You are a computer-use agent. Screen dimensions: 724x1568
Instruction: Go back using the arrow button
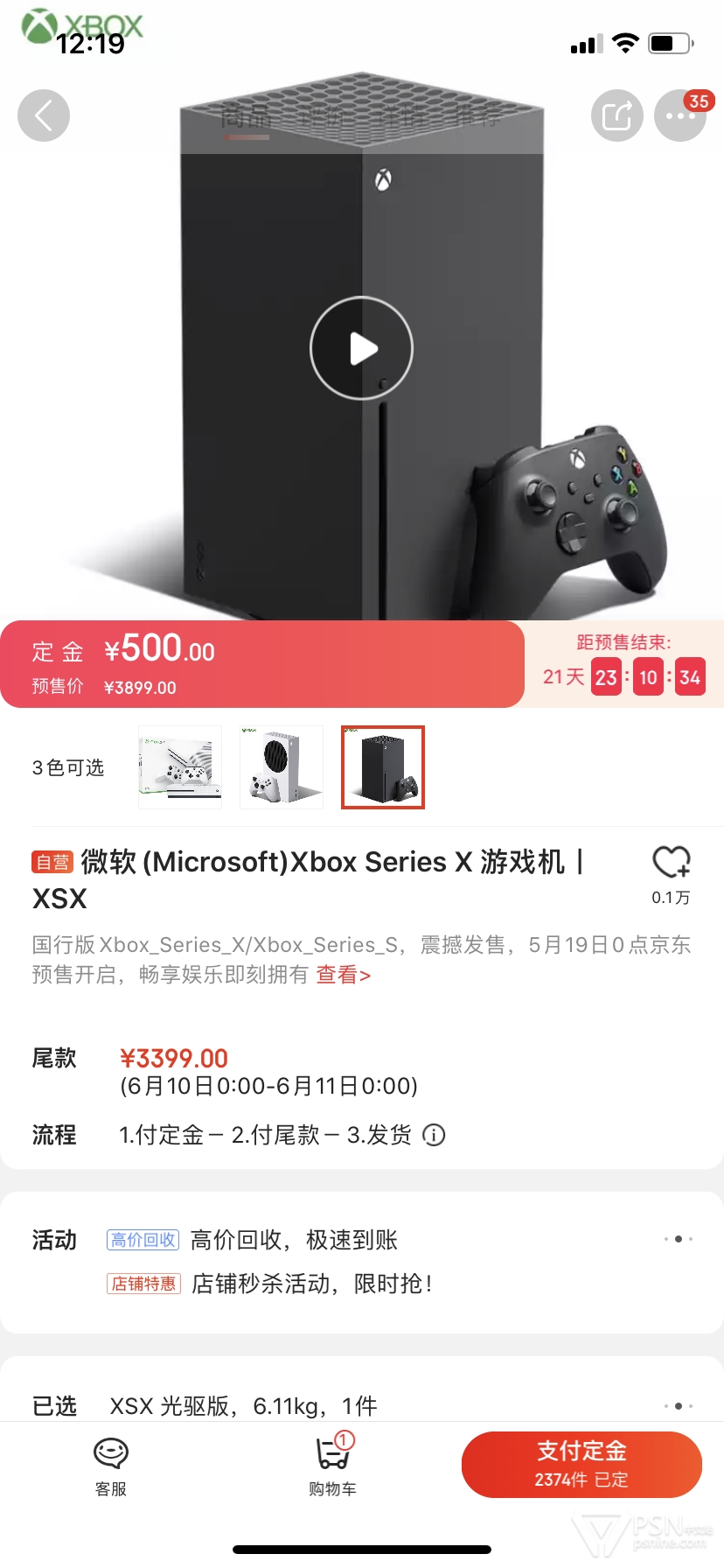click(x=44, y=115)
